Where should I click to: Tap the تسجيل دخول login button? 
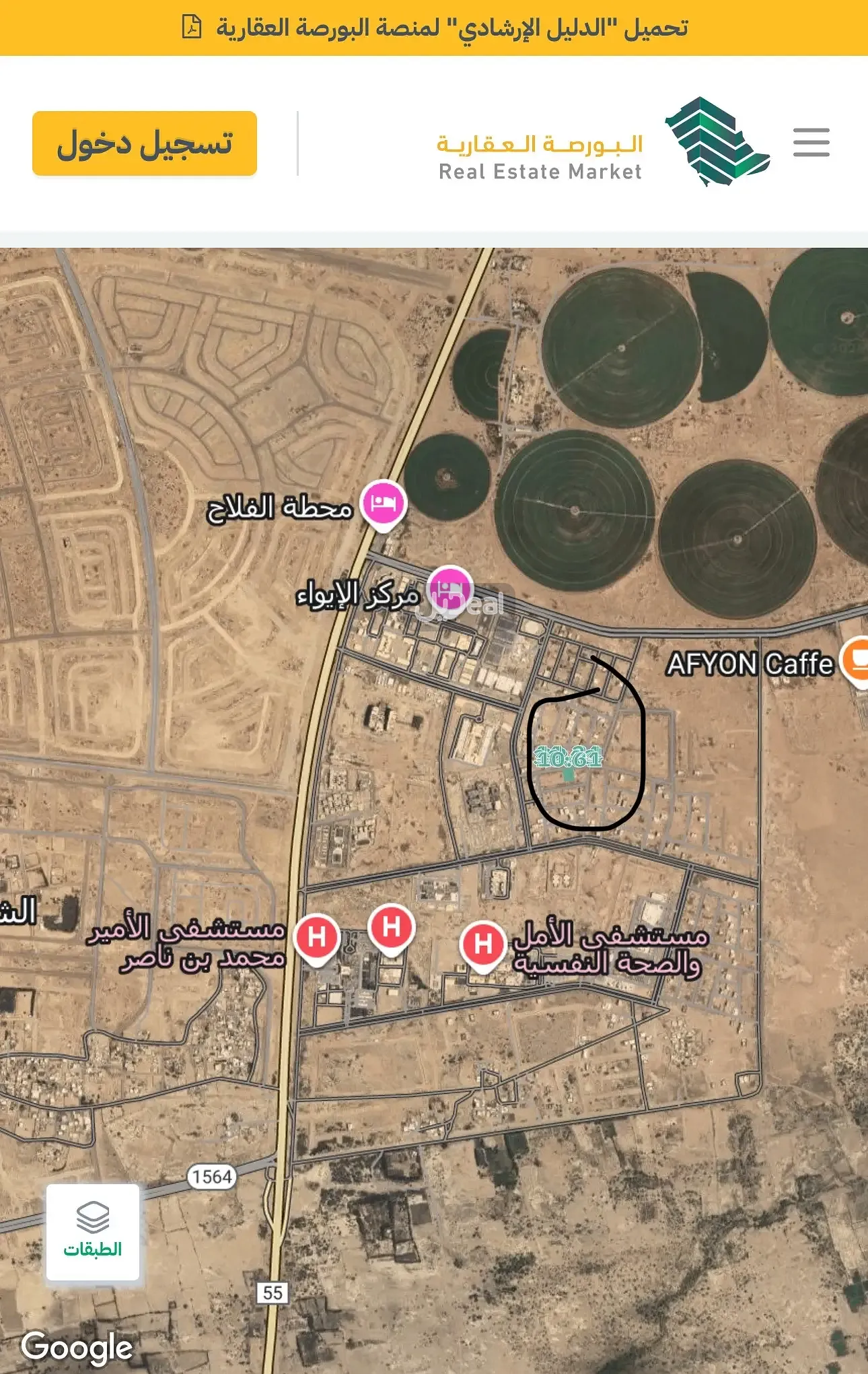[145, 143]
